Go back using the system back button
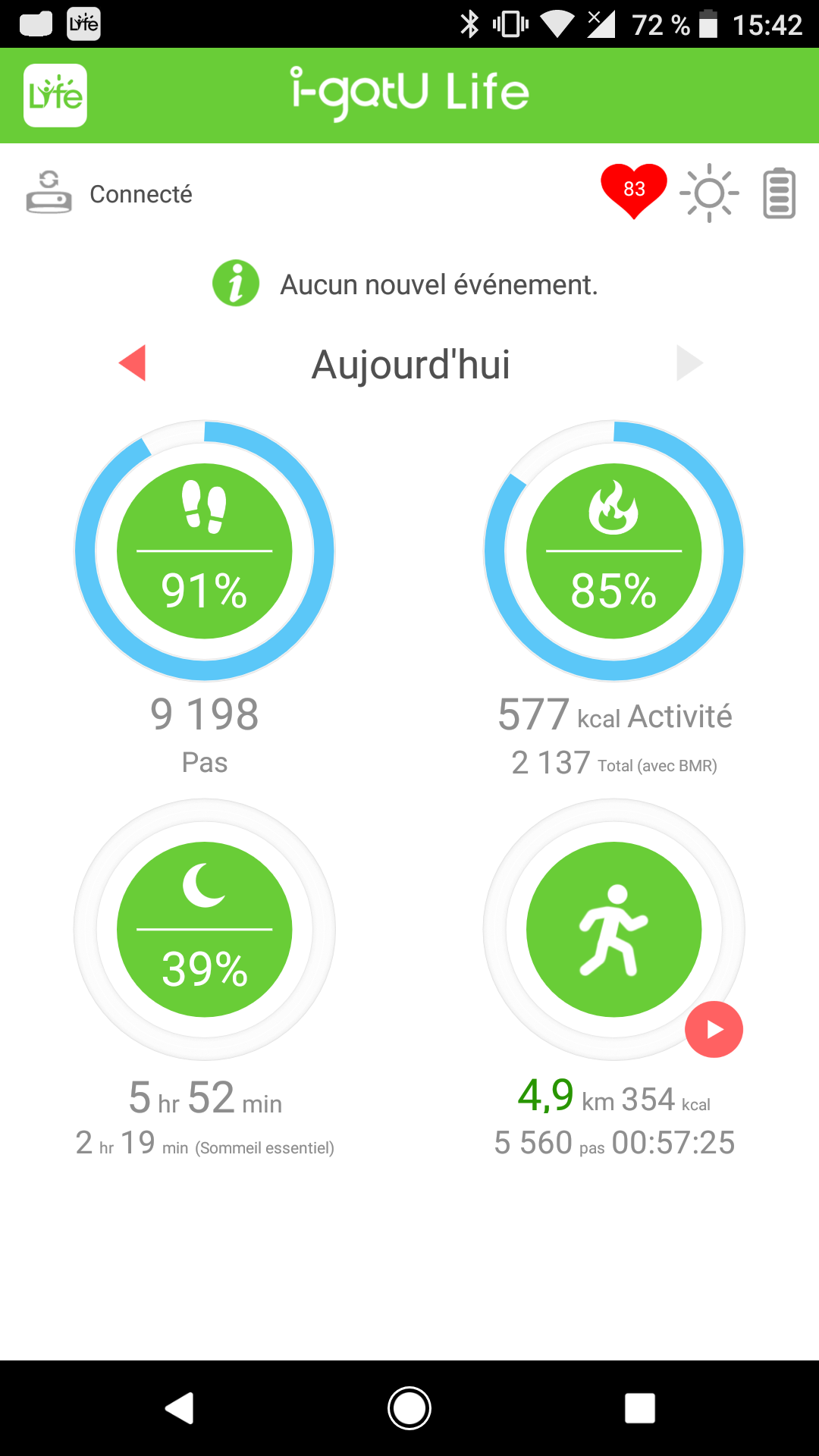The width and height of the screenshot is (819, 1456). point(180,1408)
